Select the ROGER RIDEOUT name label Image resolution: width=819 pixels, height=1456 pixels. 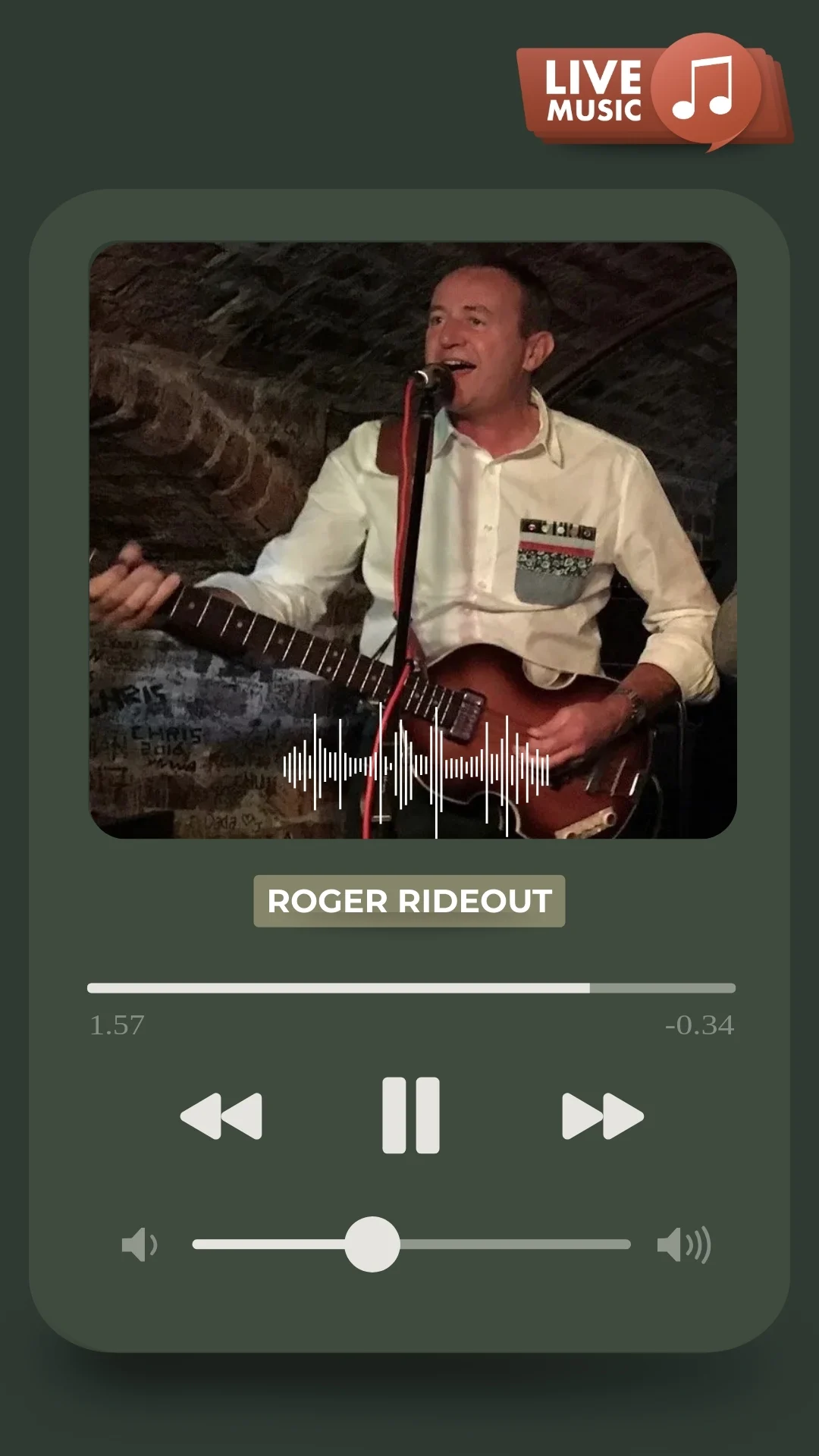click(x=409, y=902)
